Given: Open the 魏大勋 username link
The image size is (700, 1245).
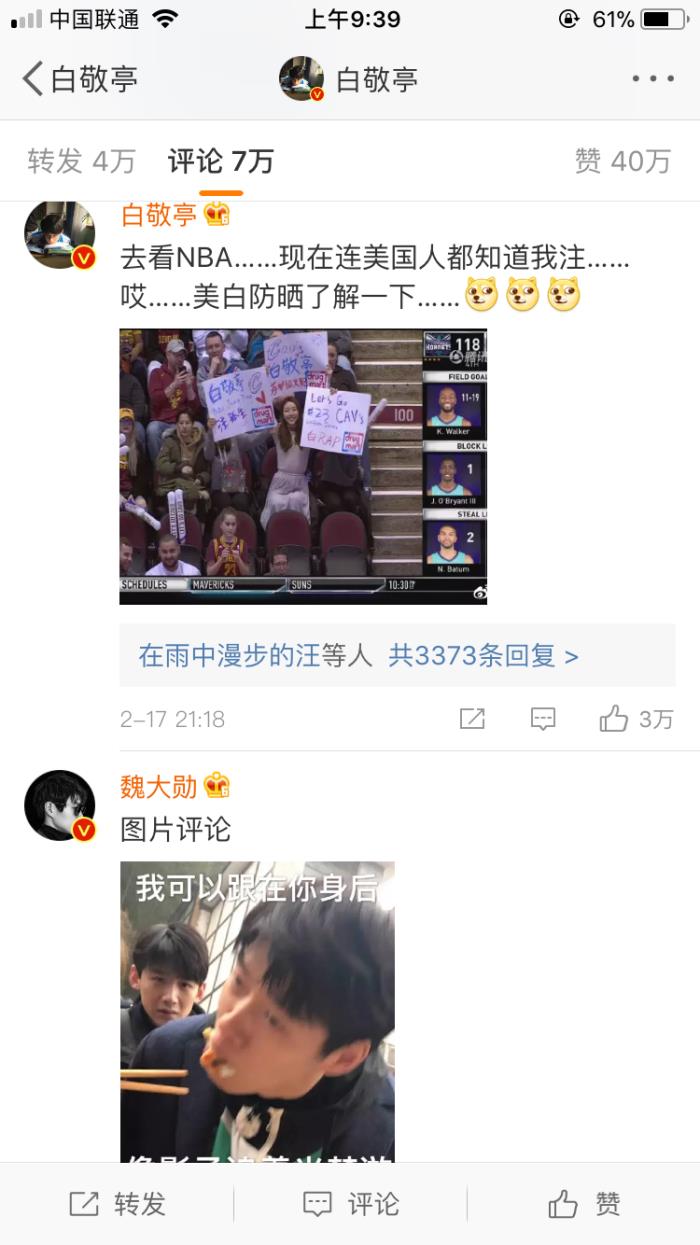Looking at the screenshot, I should click(159, 787).
